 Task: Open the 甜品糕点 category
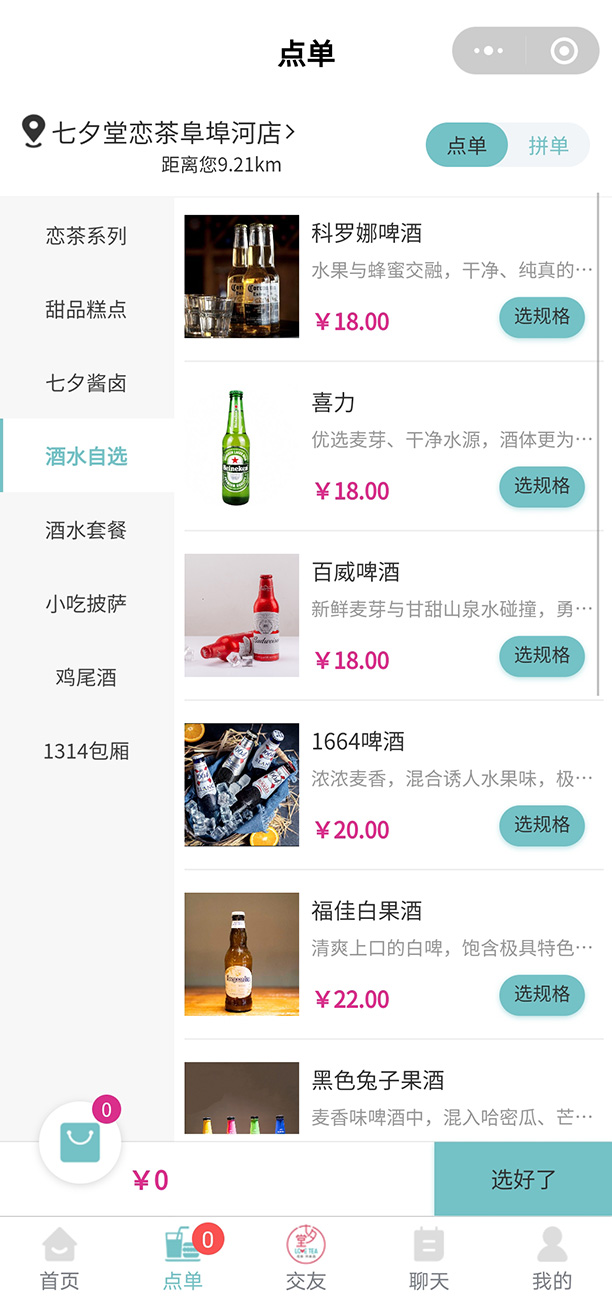tap(86, 310)
